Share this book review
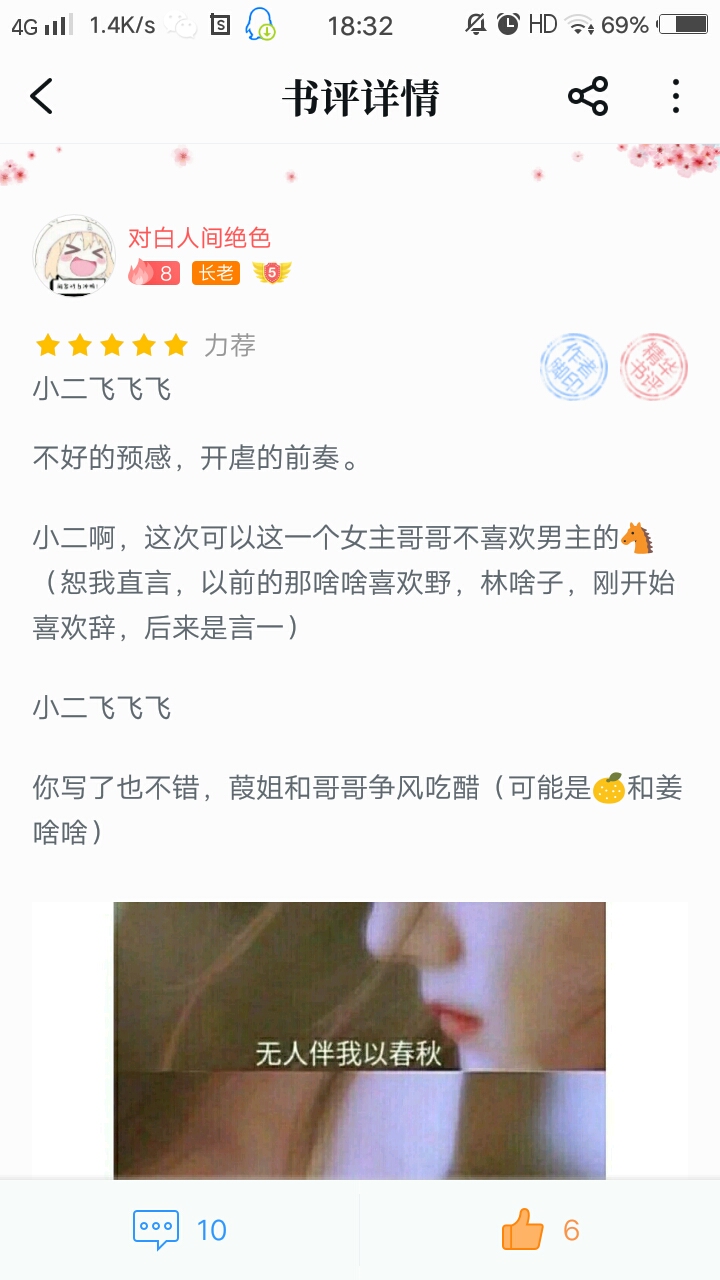The image size is (720, 1280). coord(588,97)
